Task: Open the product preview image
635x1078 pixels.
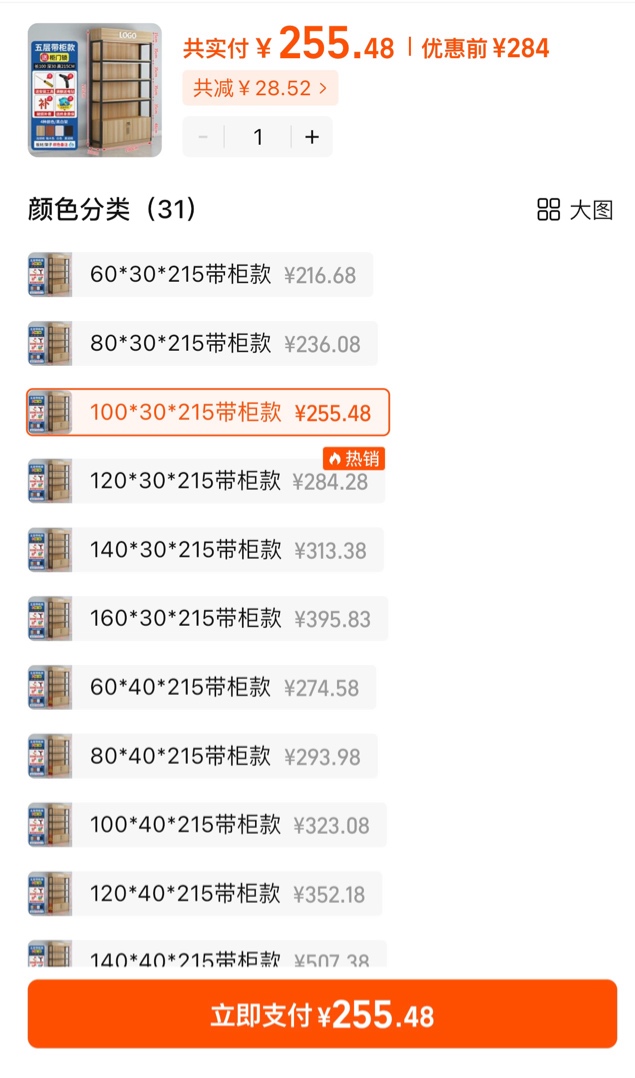Action: [94, 90]
